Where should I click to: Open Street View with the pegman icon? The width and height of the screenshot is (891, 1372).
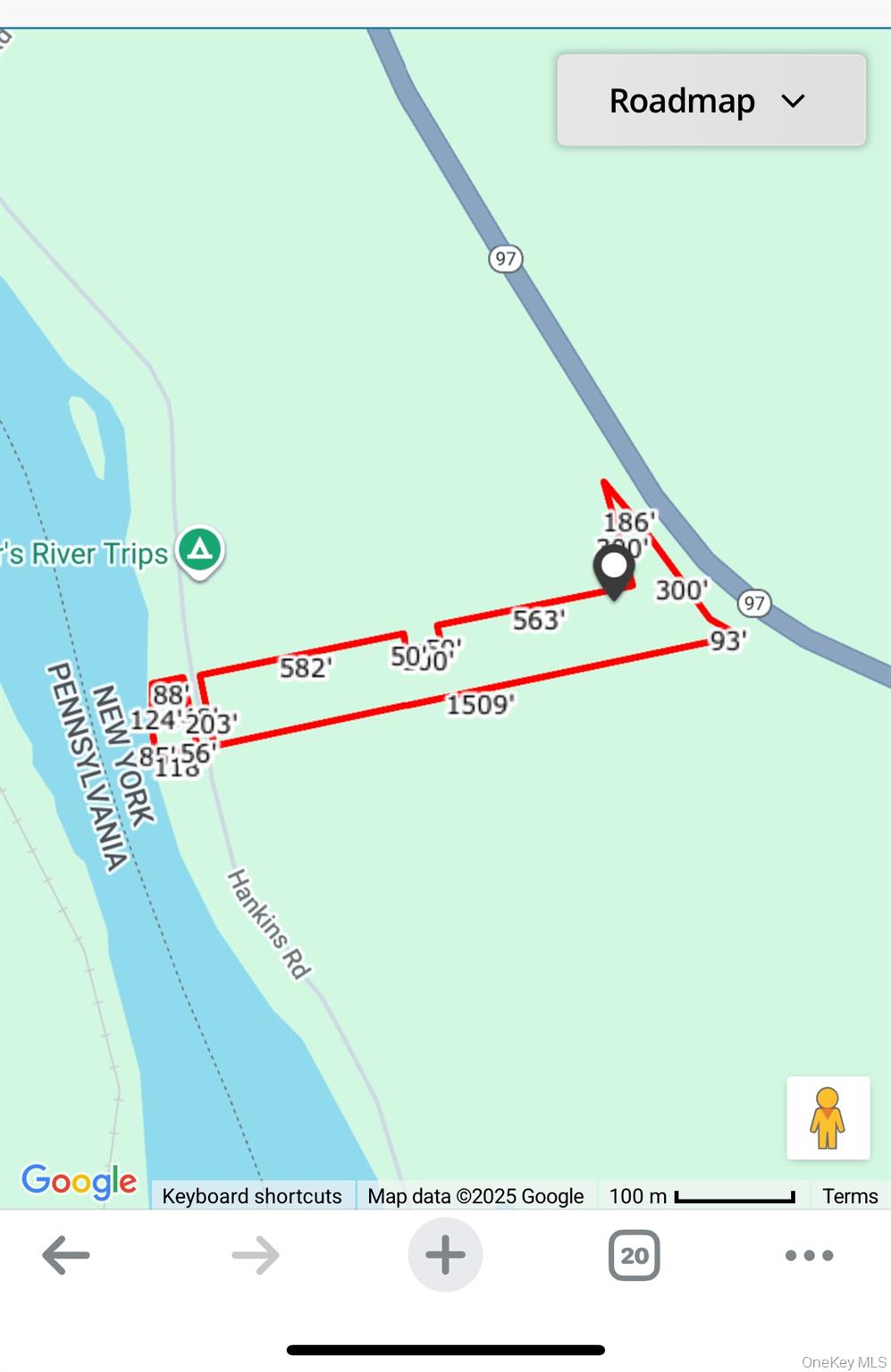click(x=828, y=1117)
